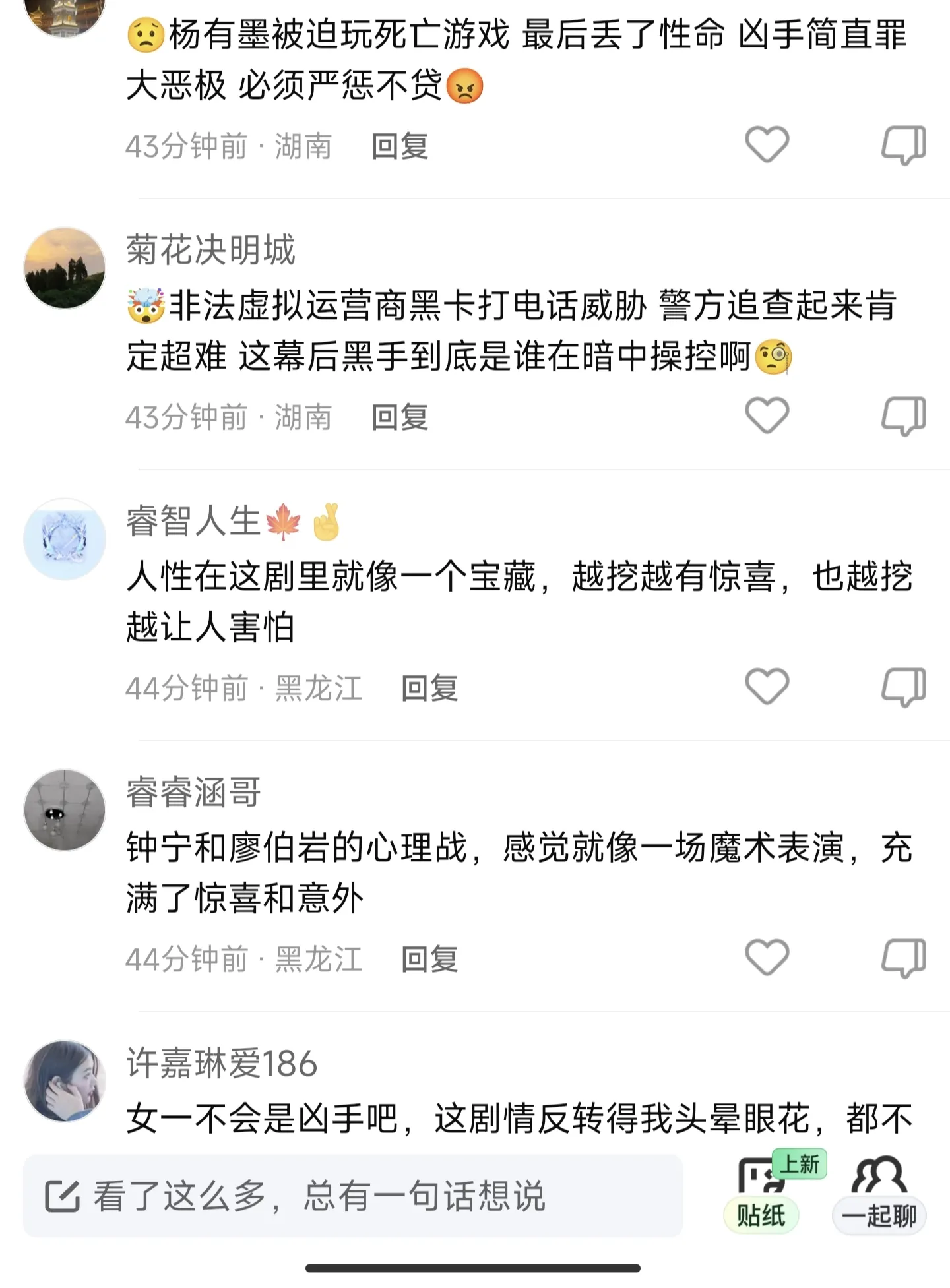Reply to 睿智人生's comment
This screenshot has width=950, height=1288.
pyautogui.click(x=429, y=688)
